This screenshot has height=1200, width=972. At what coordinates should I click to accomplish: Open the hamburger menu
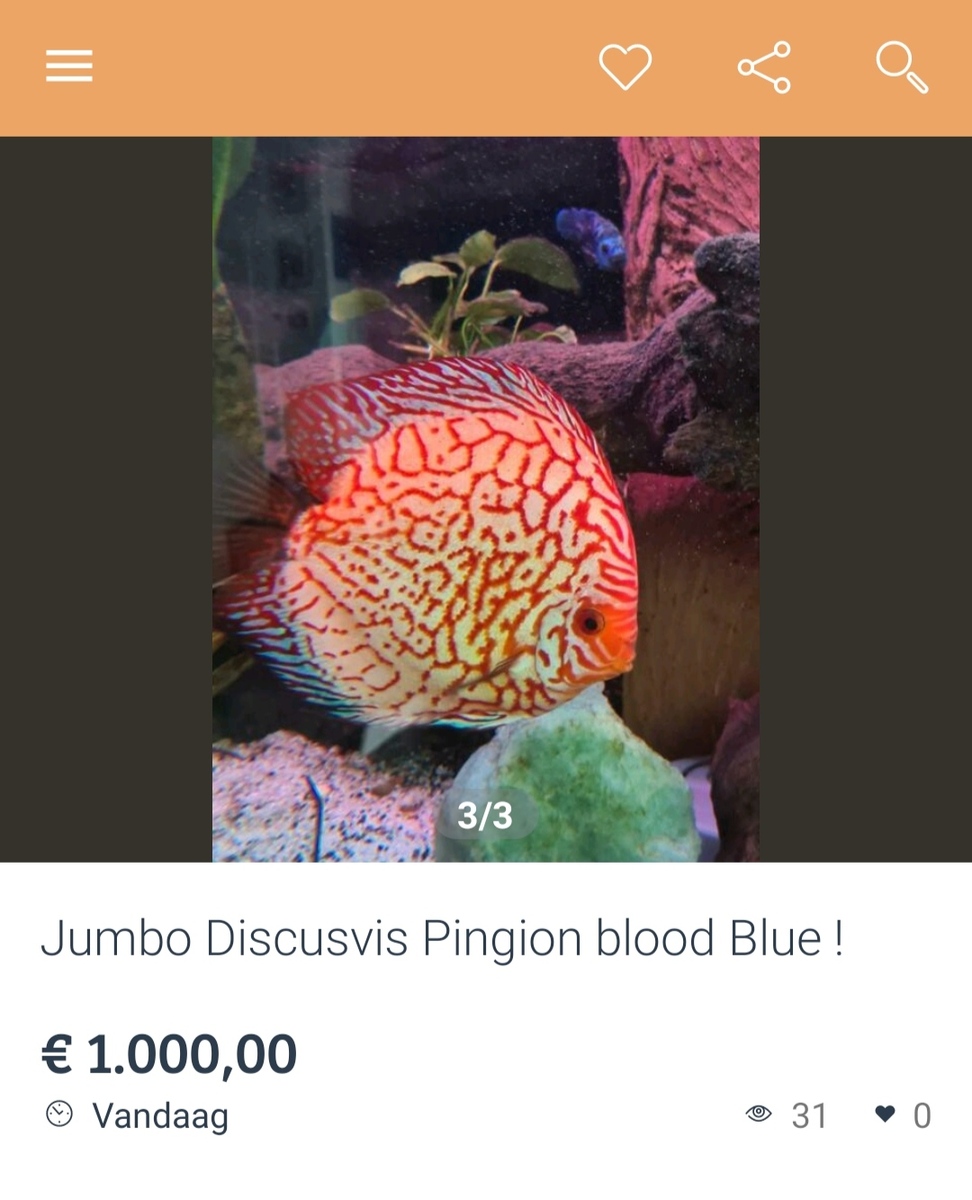click(69, 67)
